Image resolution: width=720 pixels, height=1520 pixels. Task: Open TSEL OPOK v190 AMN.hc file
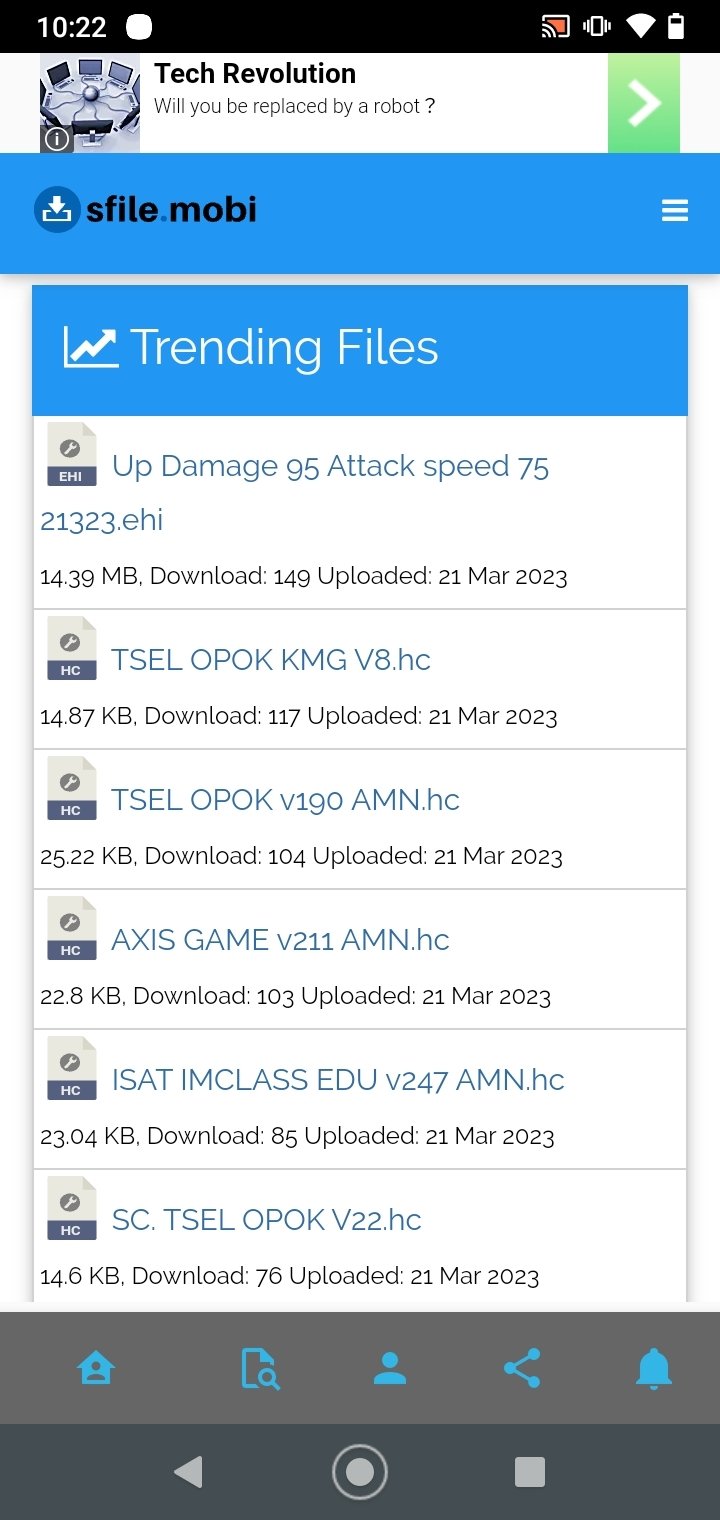click(x=285, y=800)
